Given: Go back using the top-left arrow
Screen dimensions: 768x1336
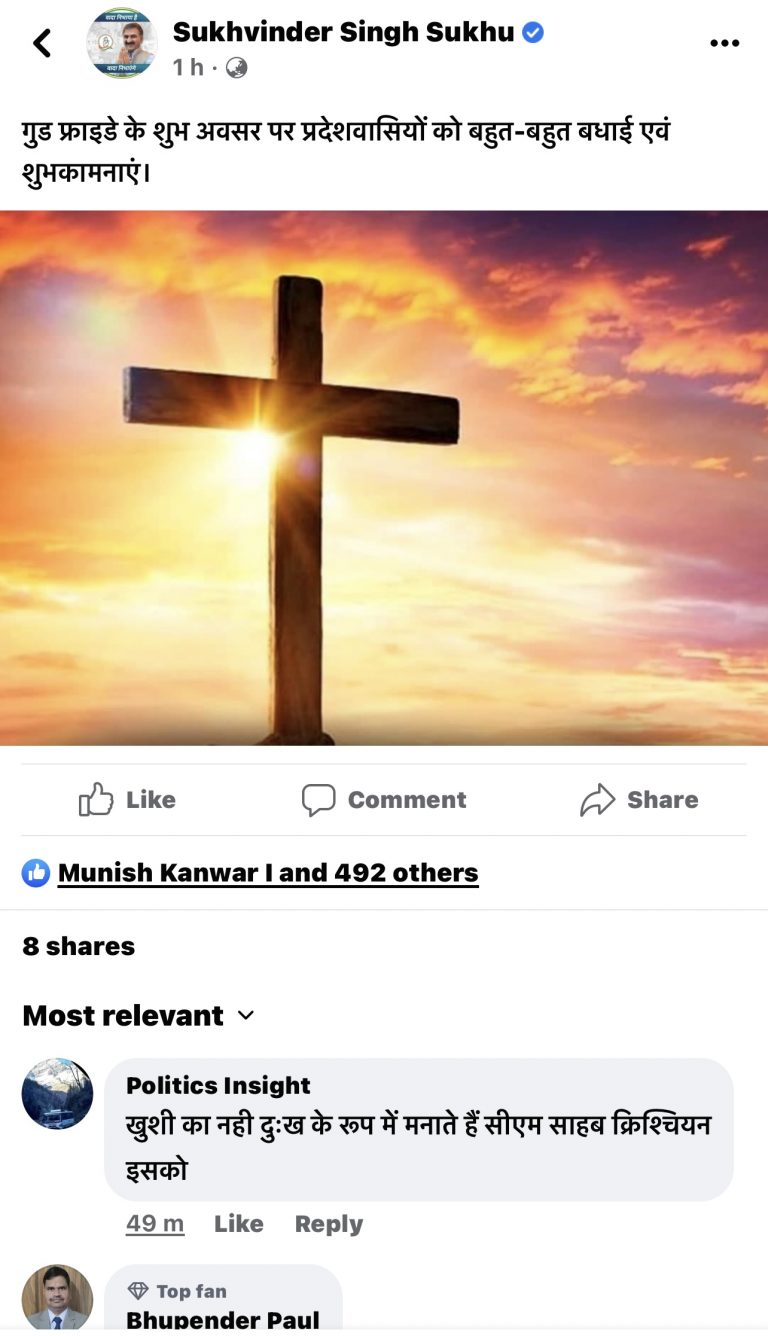Looking at the screenshot, I should pyautogui.click(x=42, y=43).
